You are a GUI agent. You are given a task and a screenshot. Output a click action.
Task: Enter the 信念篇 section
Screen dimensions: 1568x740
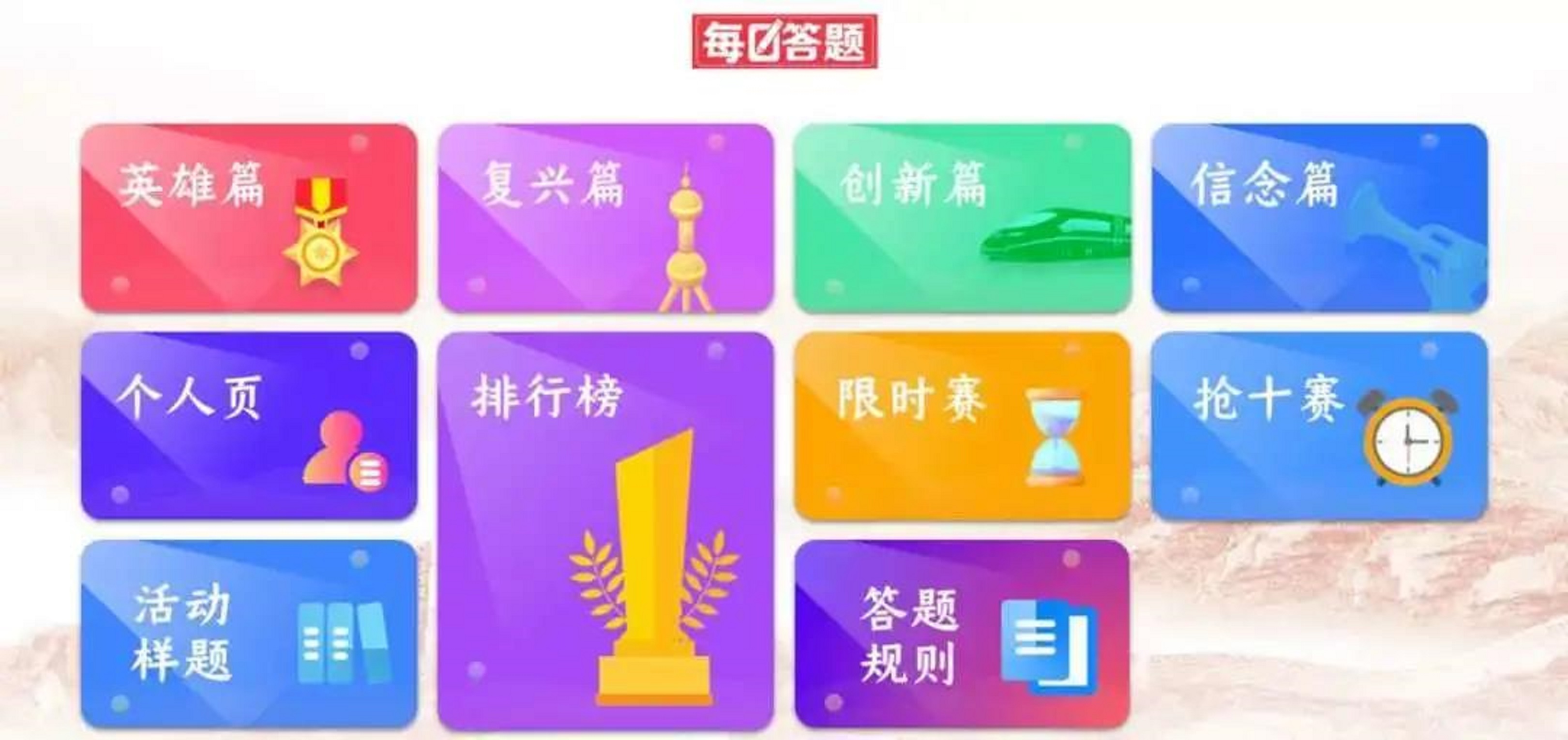(x=1319, y=218)
